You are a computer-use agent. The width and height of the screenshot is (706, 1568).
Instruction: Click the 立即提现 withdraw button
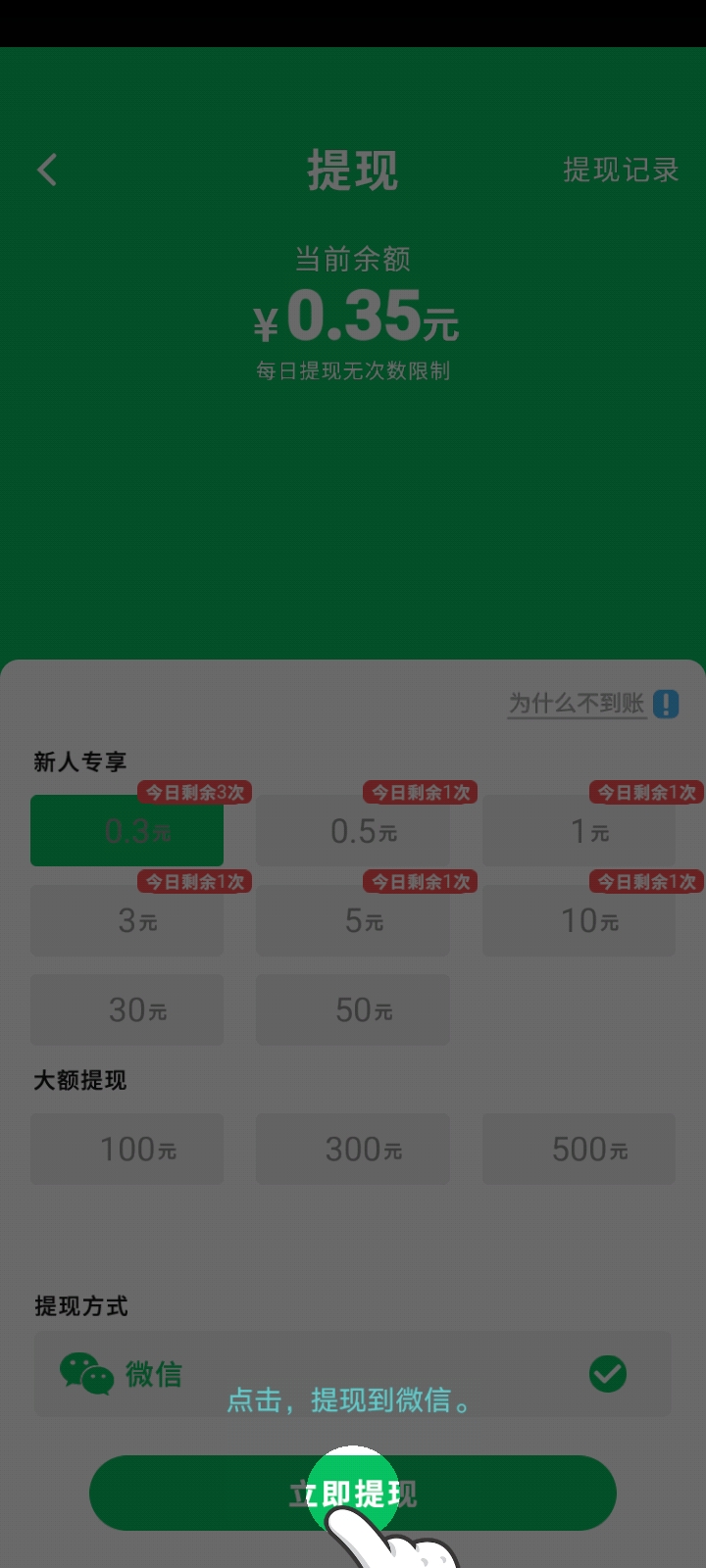pyautogui.click(x=353, y=1492)
